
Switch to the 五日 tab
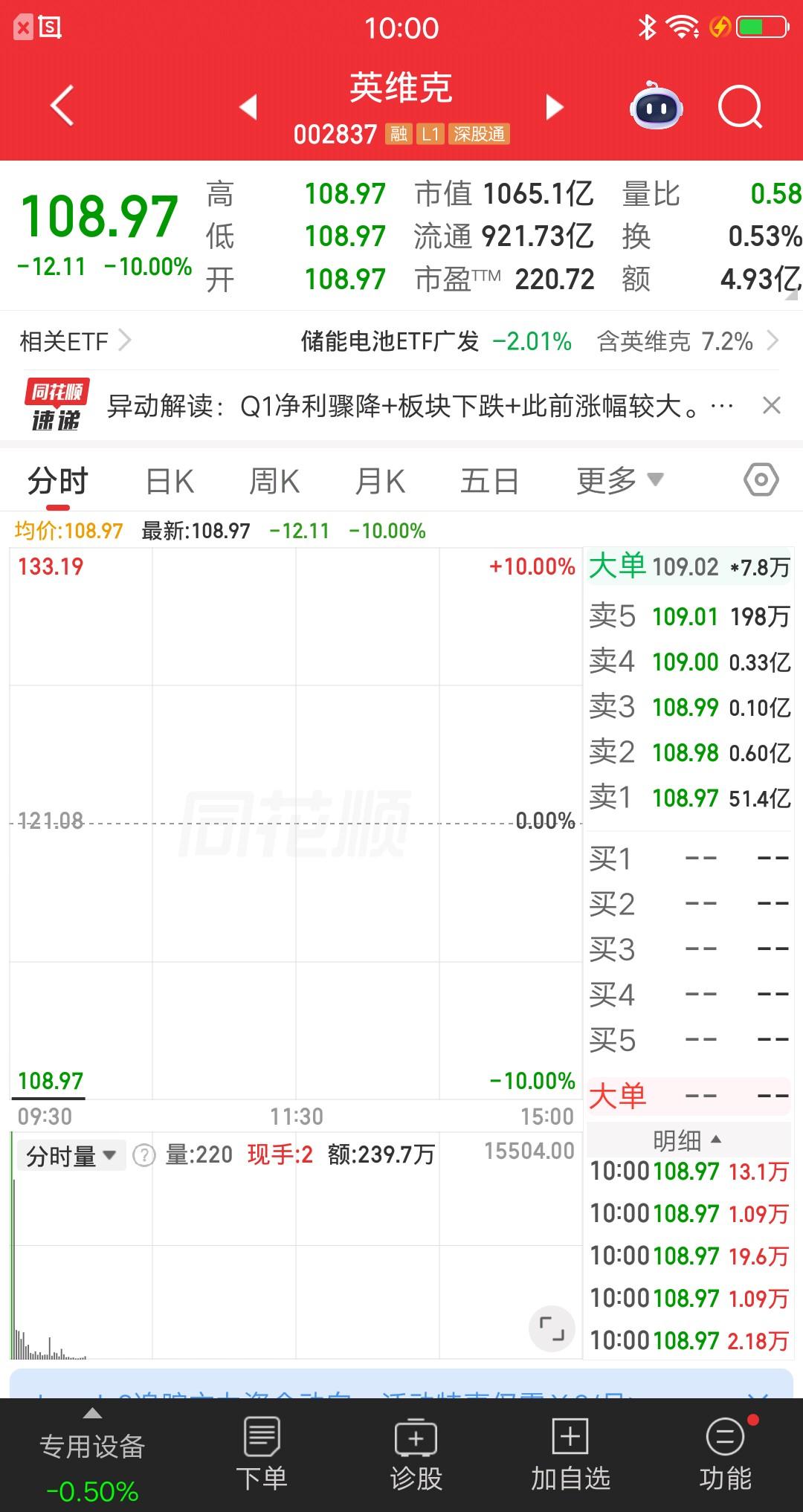(488, 480)
